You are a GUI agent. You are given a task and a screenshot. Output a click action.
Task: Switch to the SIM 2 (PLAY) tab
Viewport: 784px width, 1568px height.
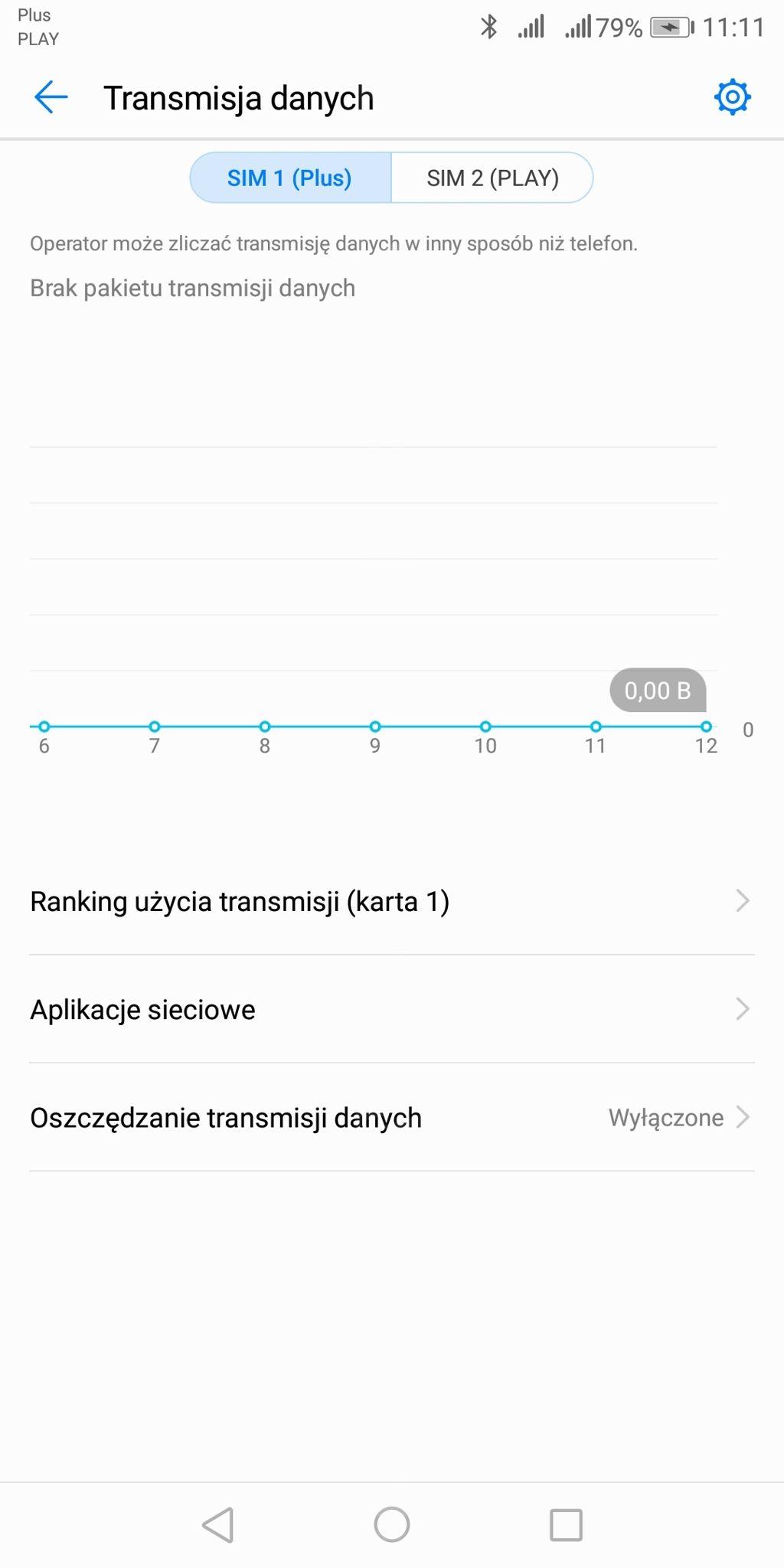point(492,178)
